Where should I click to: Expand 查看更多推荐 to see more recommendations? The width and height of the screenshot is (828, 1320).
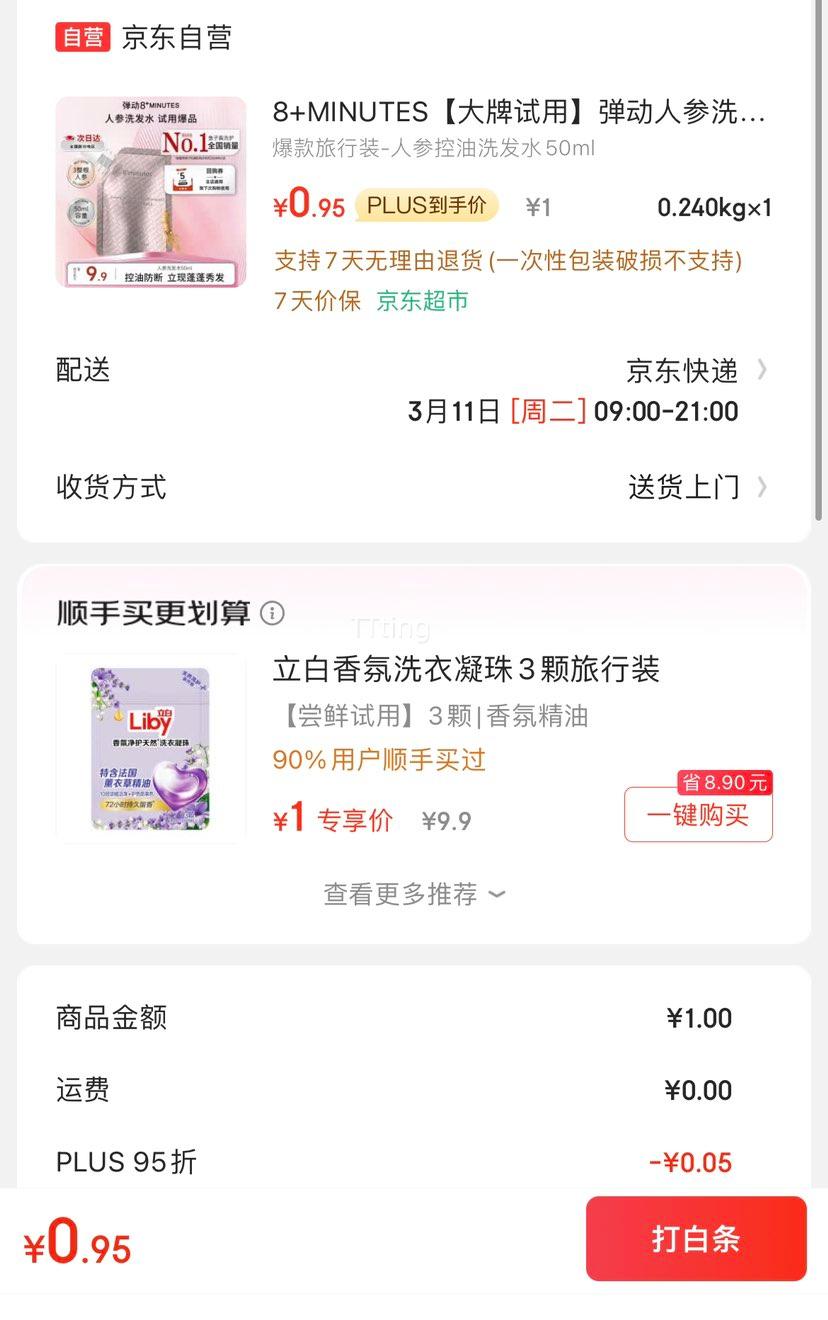pos(414,894)
